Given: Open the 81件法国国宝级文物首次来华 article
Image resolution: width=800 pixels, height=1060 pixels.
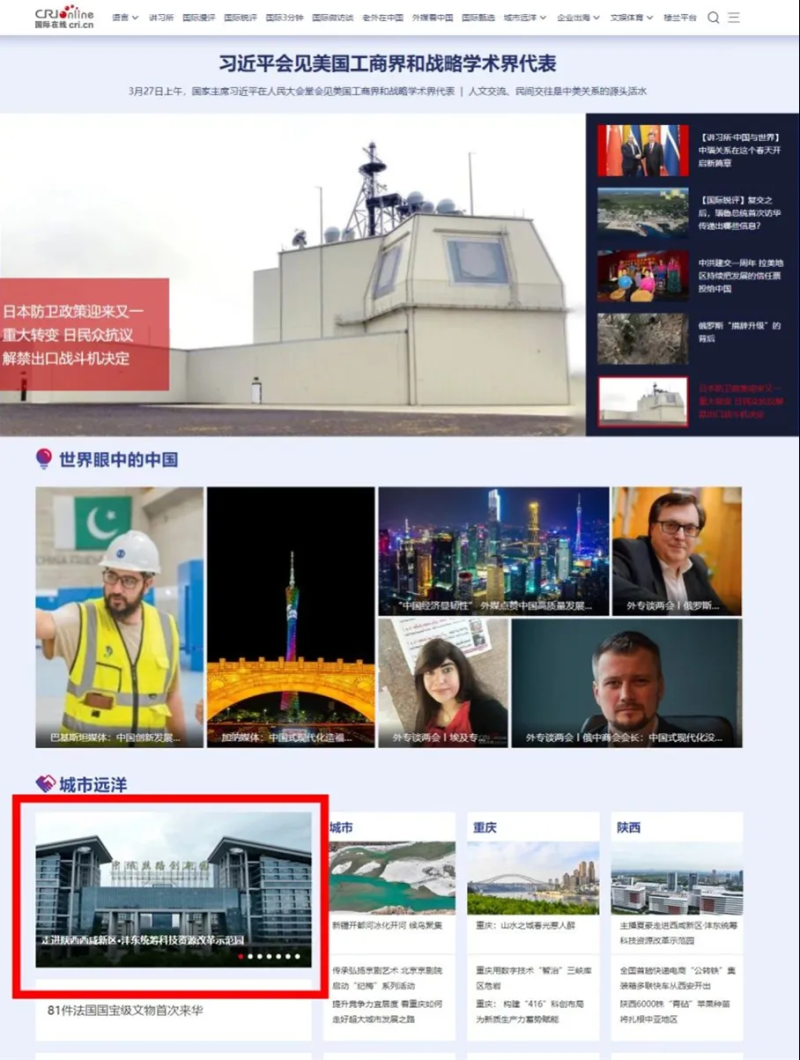Looking at the screenshot, I should point(125,1011).
